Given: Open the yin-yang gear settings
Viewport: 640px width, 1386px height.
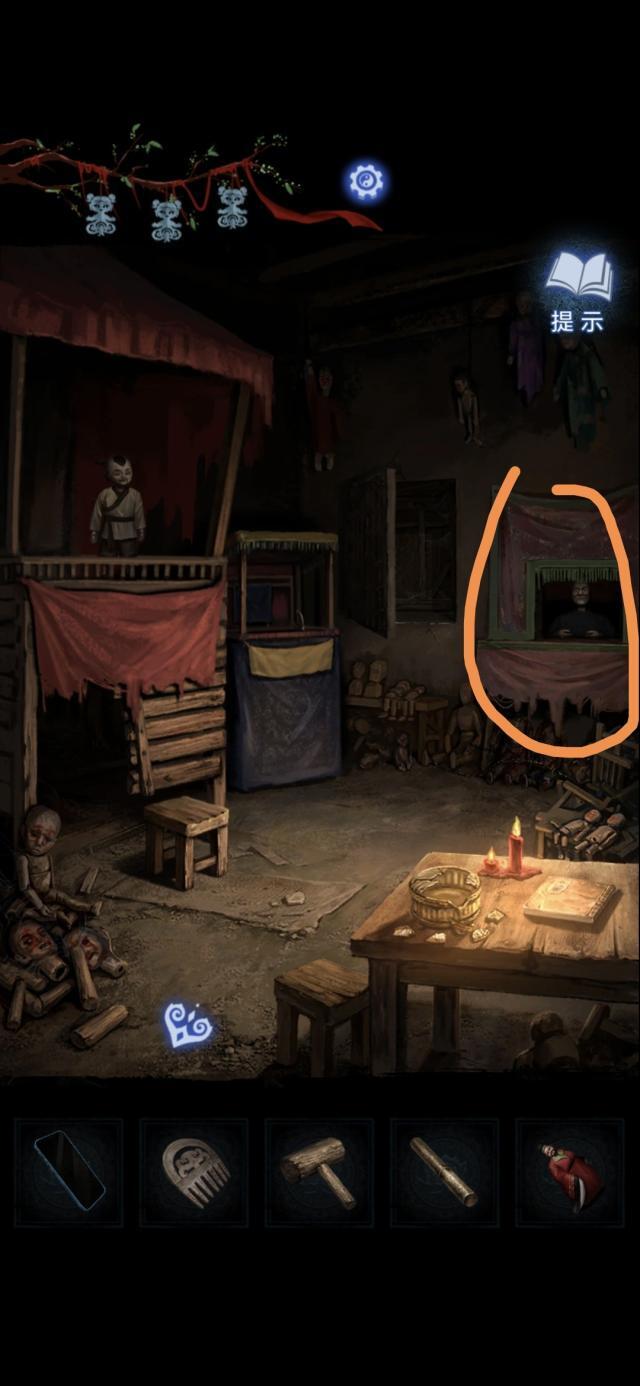Looking at the screenshot, I should (366, 181).
